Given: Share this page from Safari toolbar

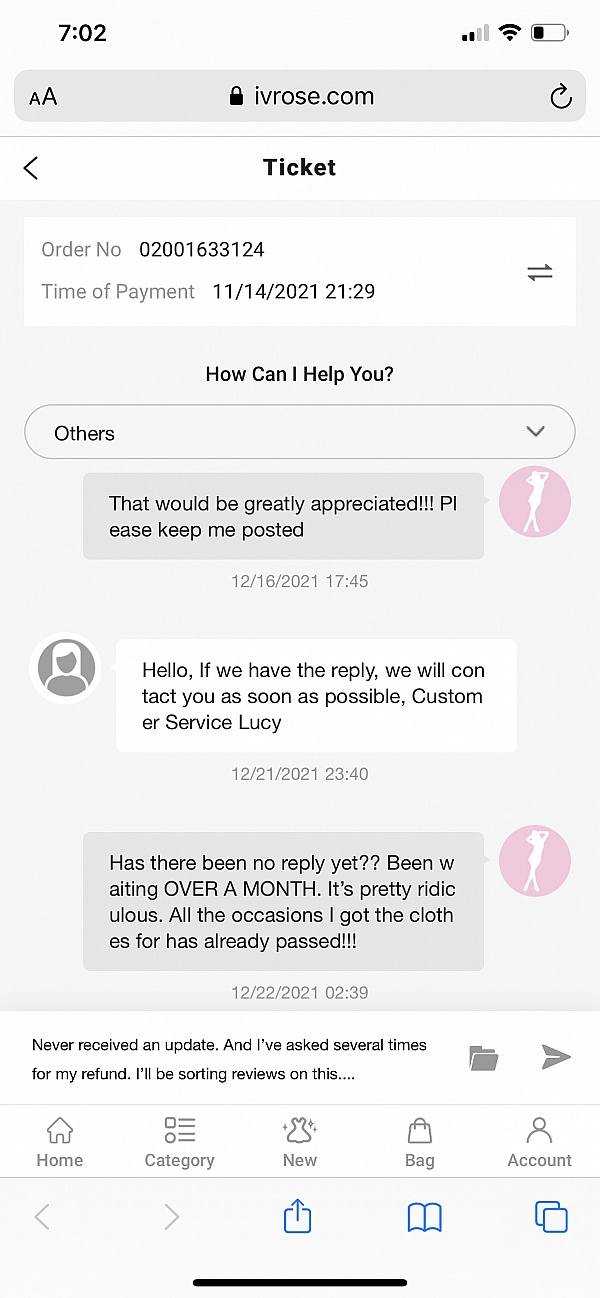Looking at the screenshot, I should [x=298, y=1216].
